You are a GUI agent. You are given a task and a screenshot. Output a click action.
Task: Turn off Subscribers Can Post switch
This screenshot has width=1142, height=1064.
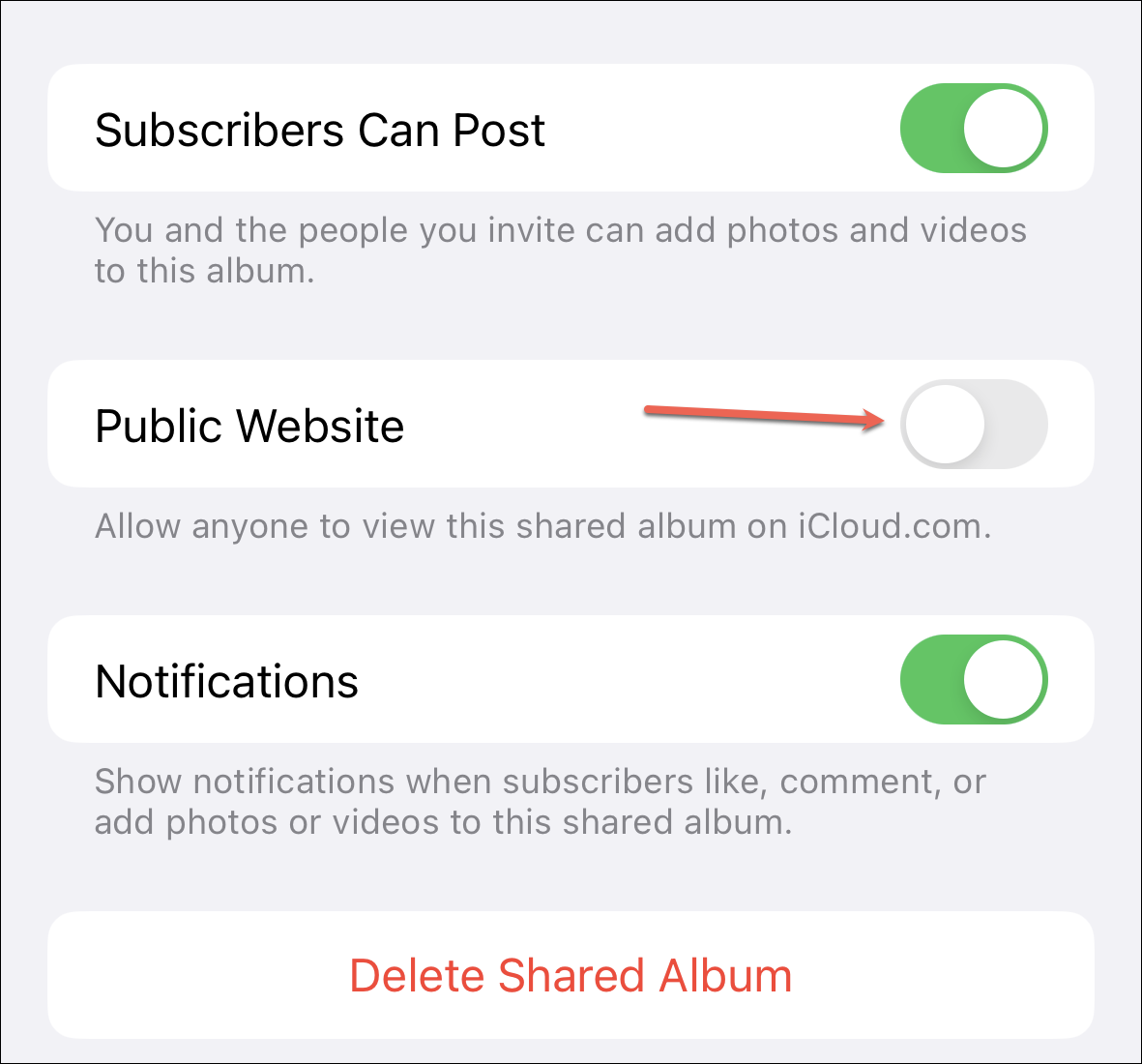click(973, 129)
